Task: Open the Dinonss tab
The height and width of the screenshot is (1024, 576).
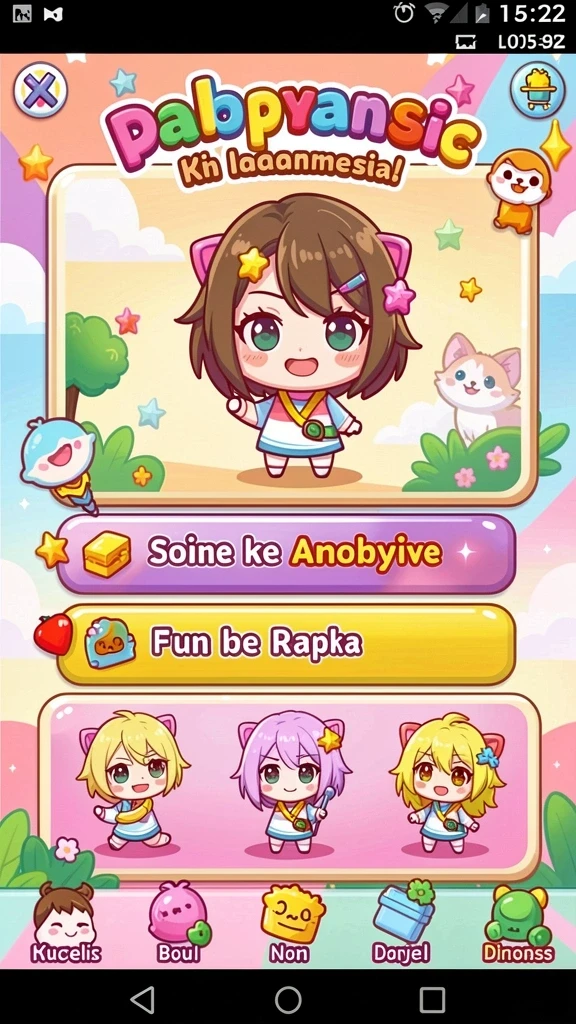Action: pyautogui.click(x=518, y=923)
